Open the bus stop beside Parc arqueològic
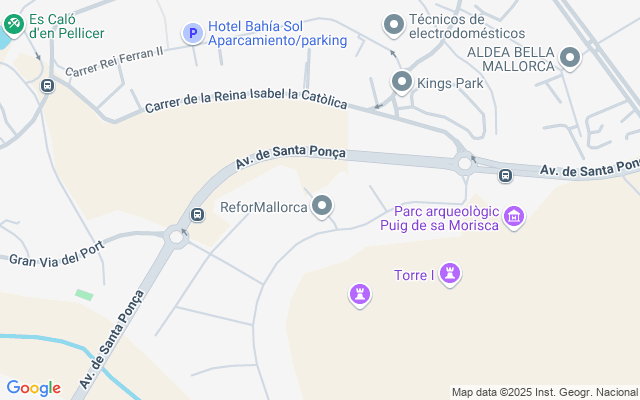The width and height of the screenshot is (640, 400). [505, 176]
